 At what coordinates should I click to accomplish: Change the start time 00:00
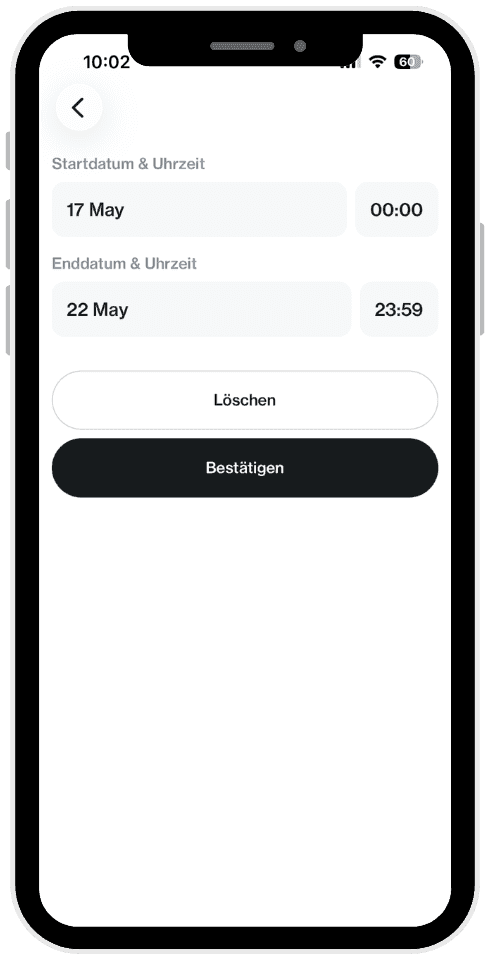(396, 209)
